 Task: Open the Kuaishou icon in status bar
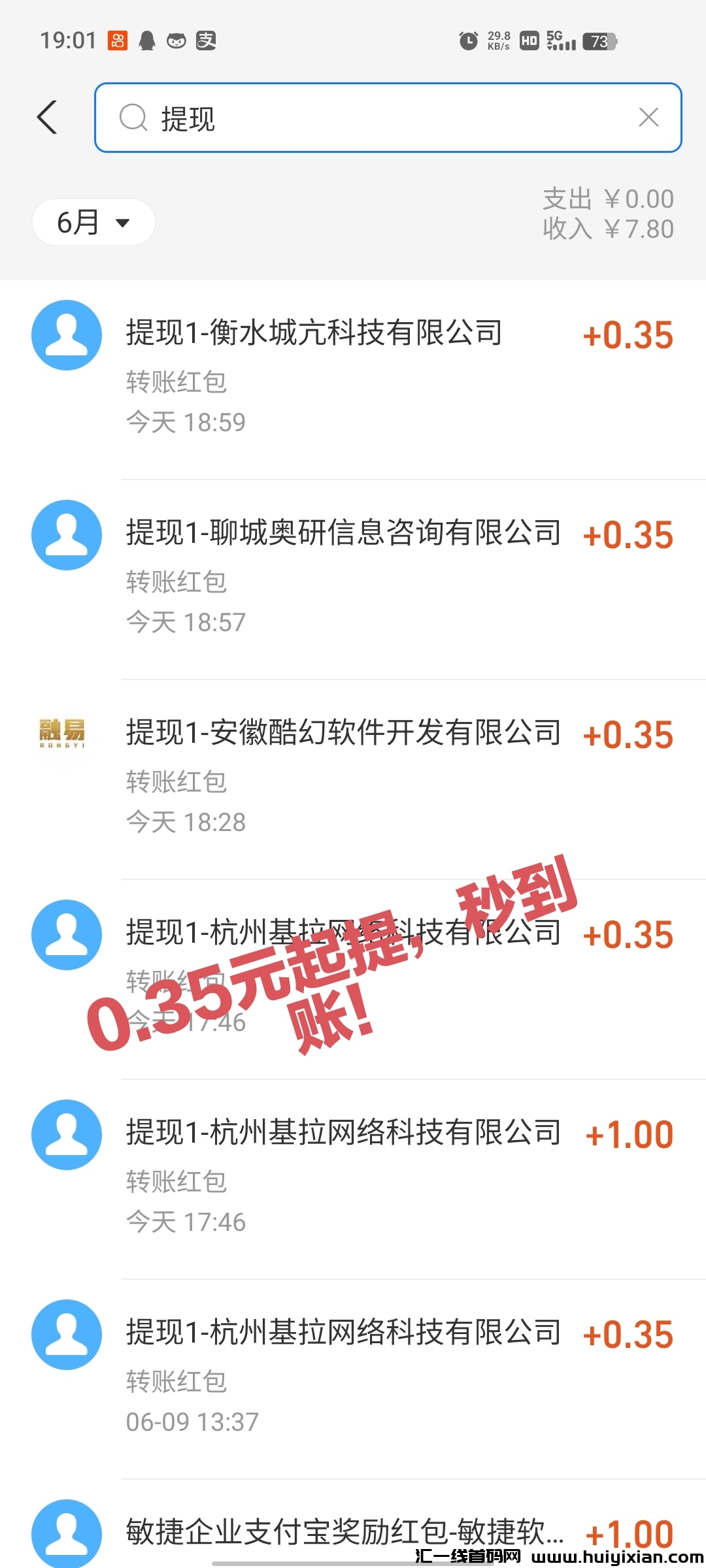pos(118,41)
